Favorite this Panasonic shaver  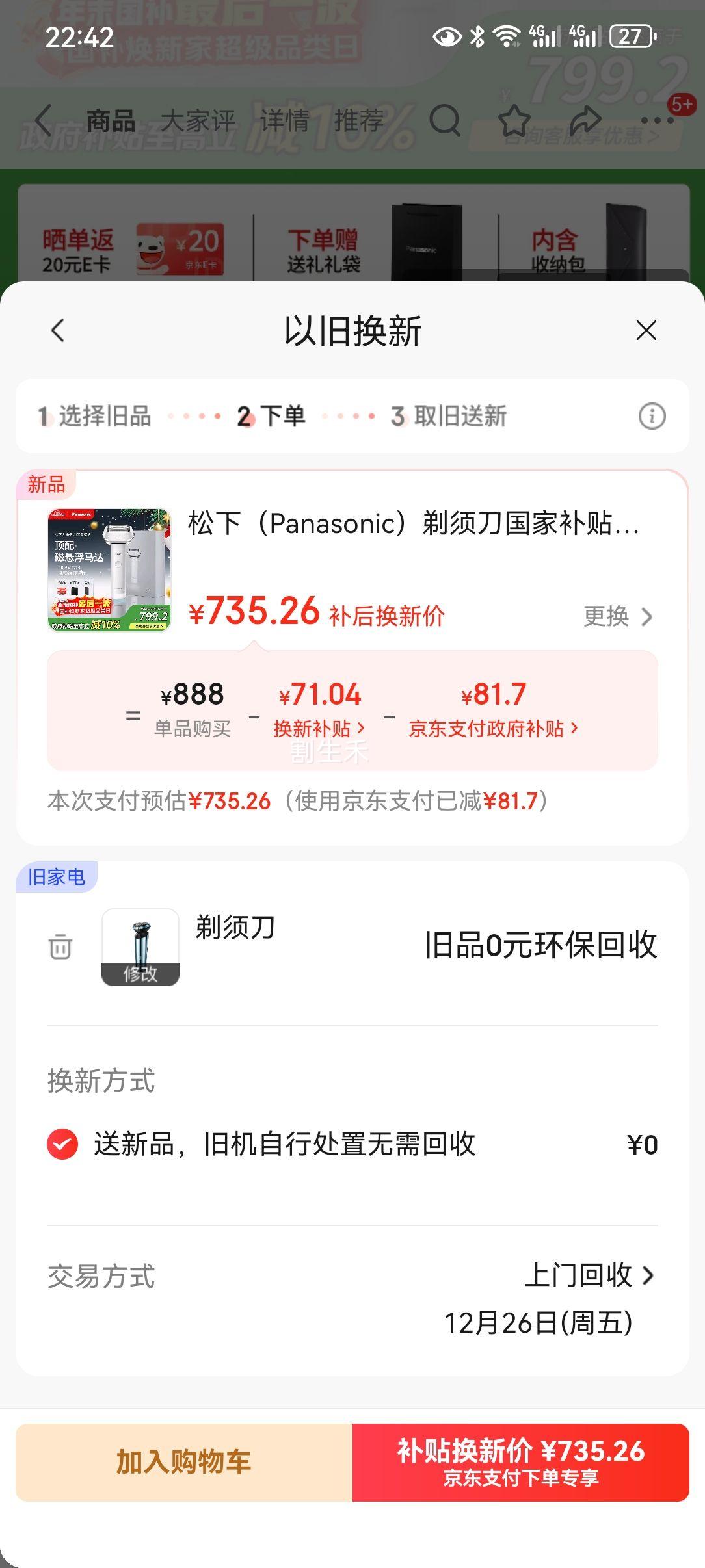[513, 121]
